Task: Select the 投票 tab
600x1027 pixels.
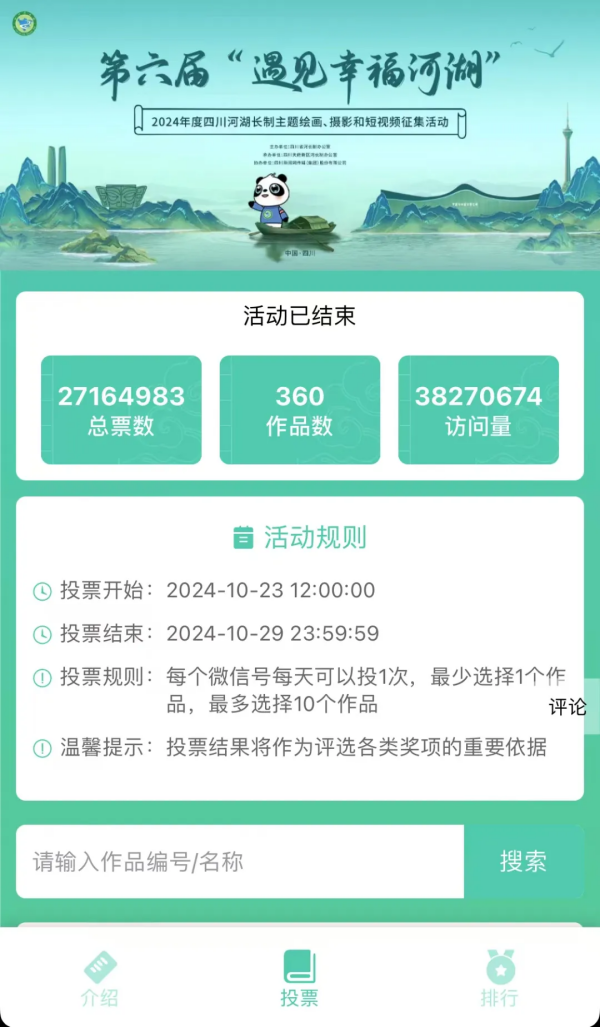Action: (x=299, y=978)
